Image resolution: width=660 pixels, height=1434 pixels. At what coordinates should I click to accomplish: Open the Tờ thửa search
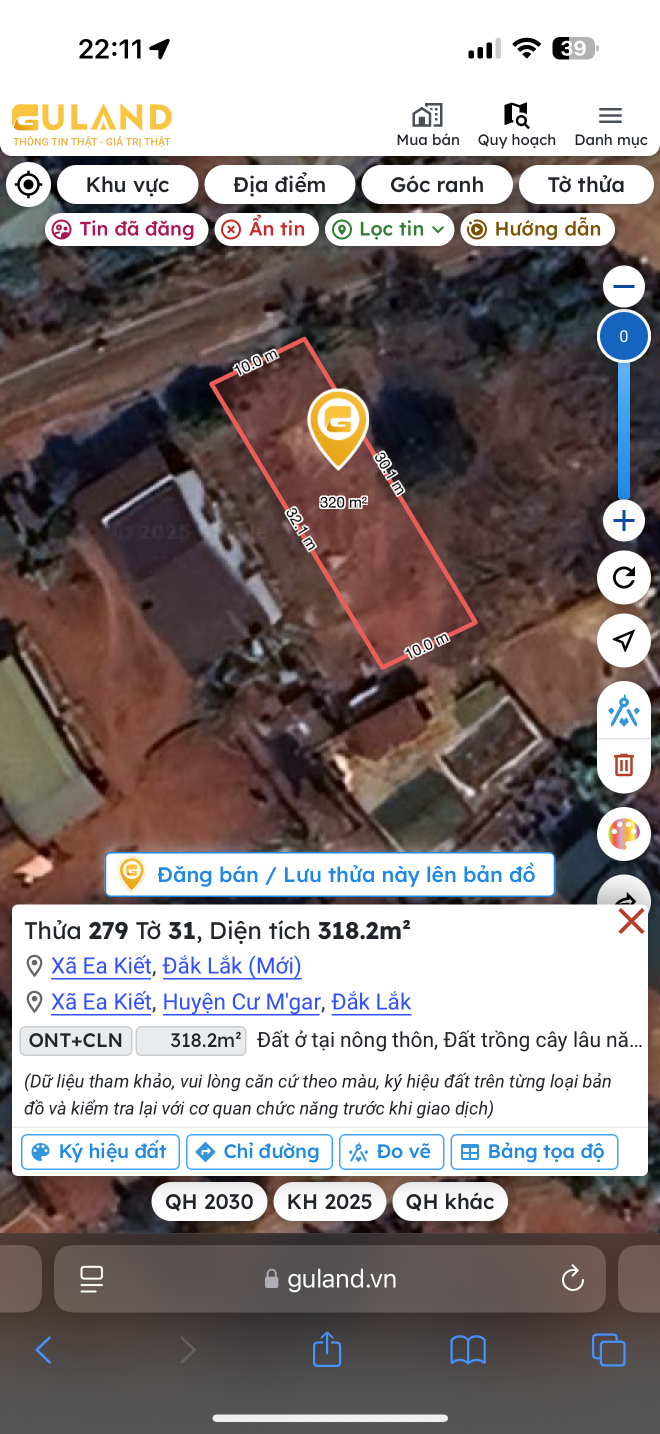[585, 185]
